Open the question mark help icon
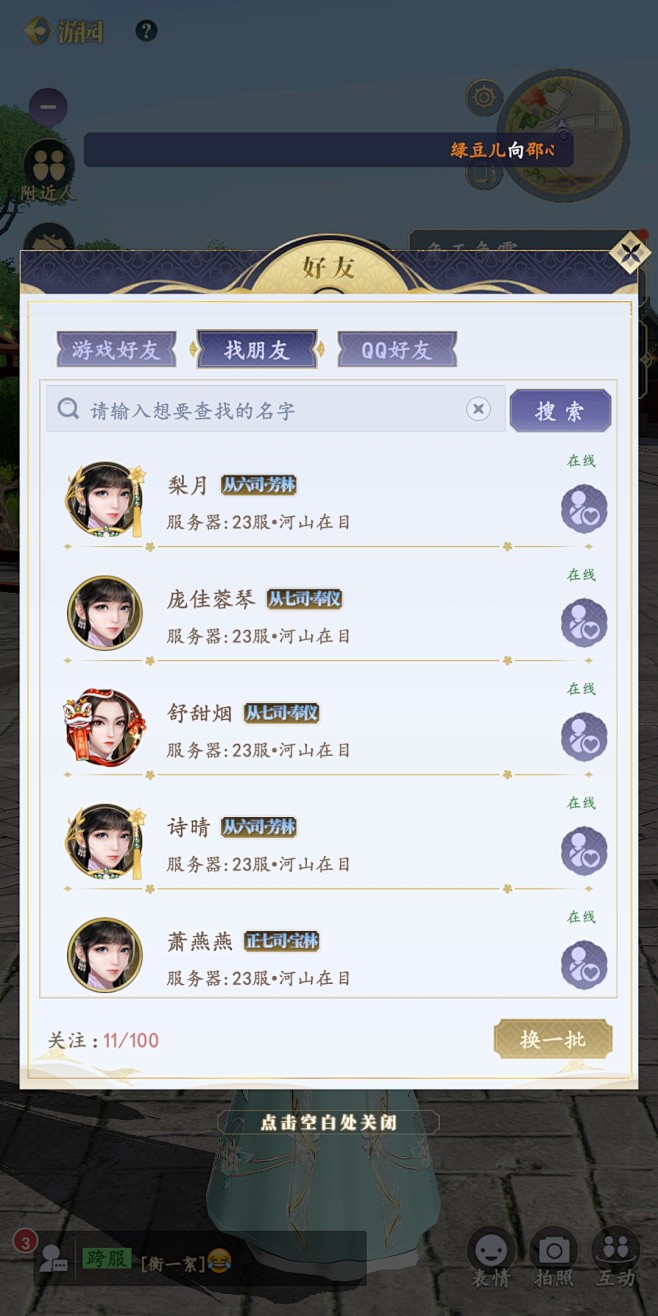Screen dimensions: 658x1316 click(x=146, y=31)
